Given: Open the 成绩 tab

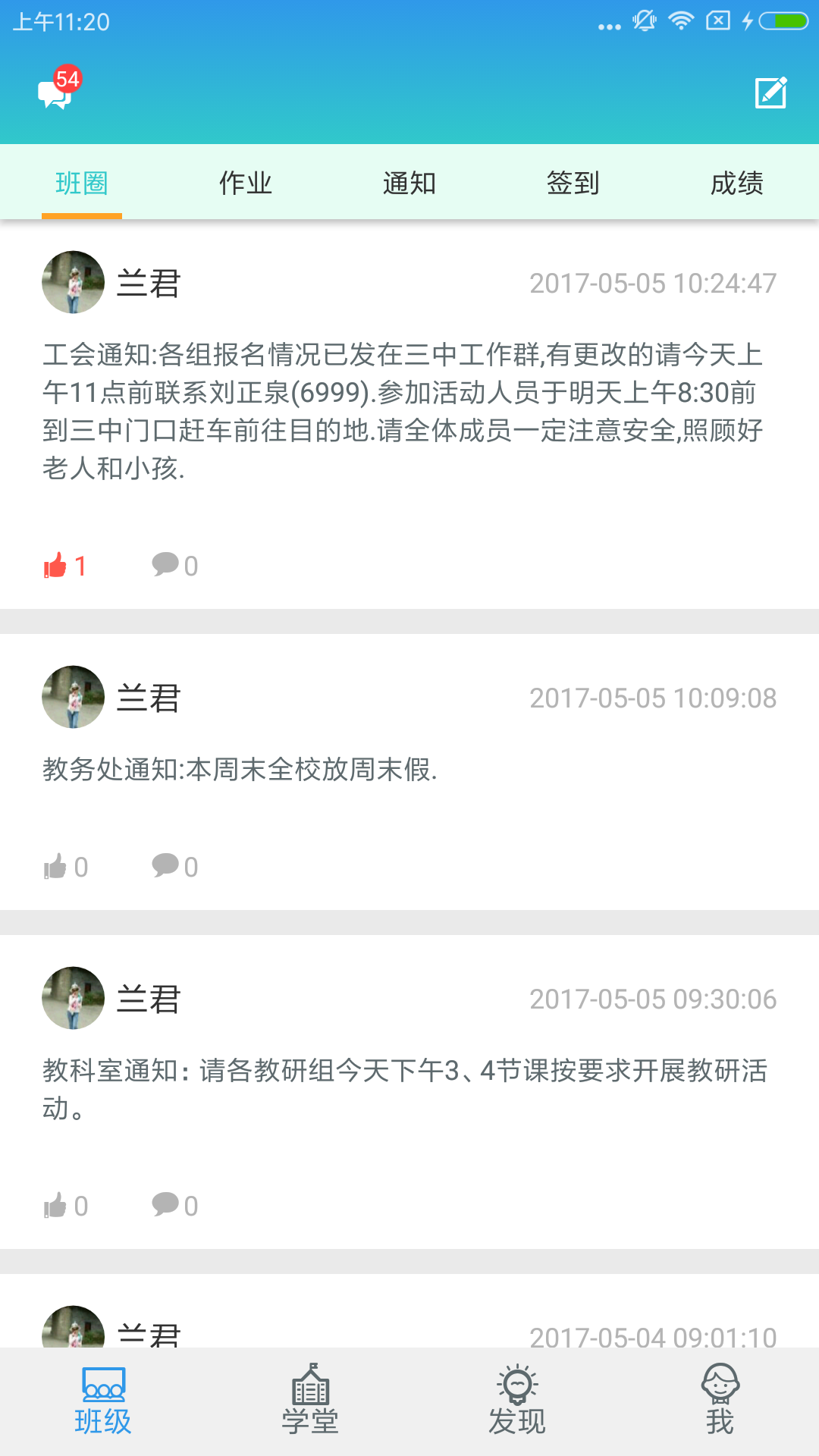Looking at the screenshot, I should tap(737, 183).
